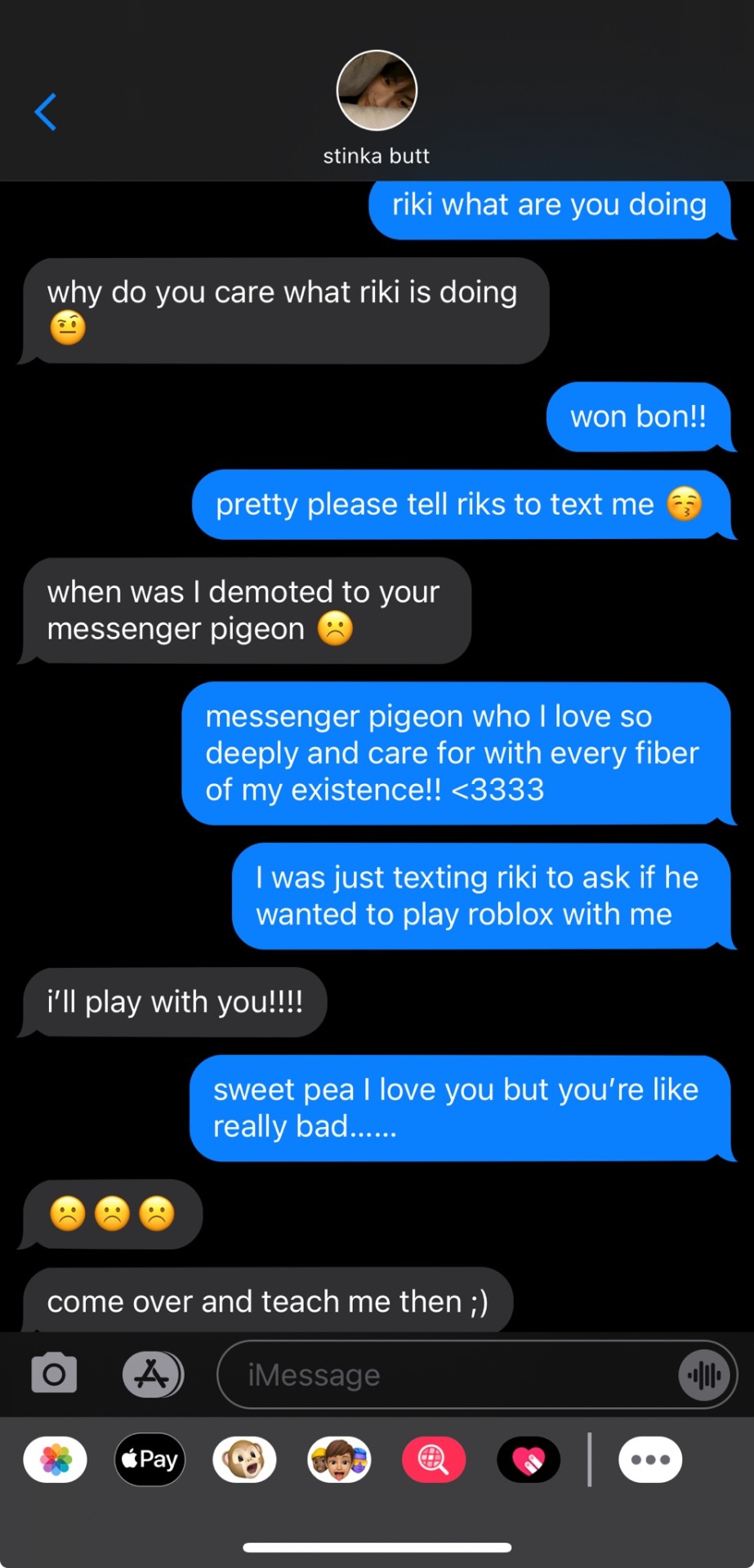
Task: Open Memoji stickers
Action: [x=339, y=1459]
